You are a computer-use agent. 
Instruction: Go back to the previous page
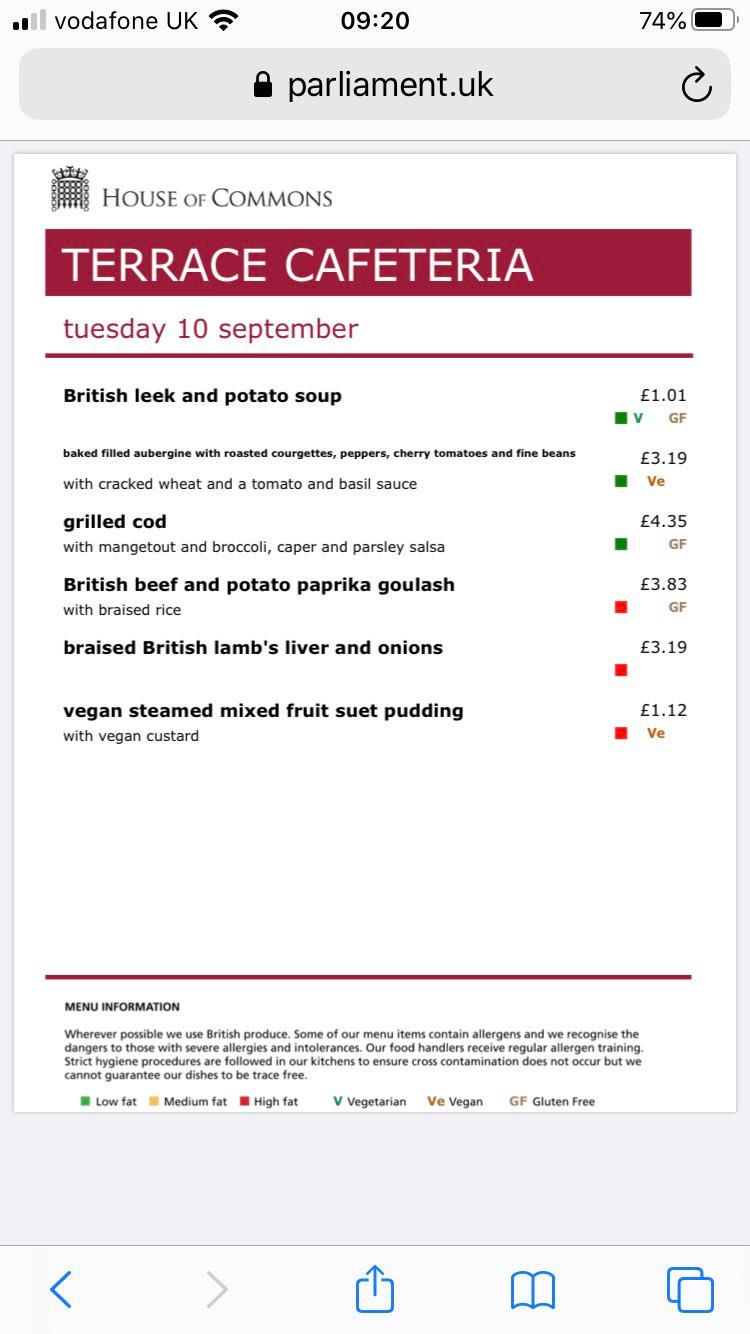[61, 1289]
